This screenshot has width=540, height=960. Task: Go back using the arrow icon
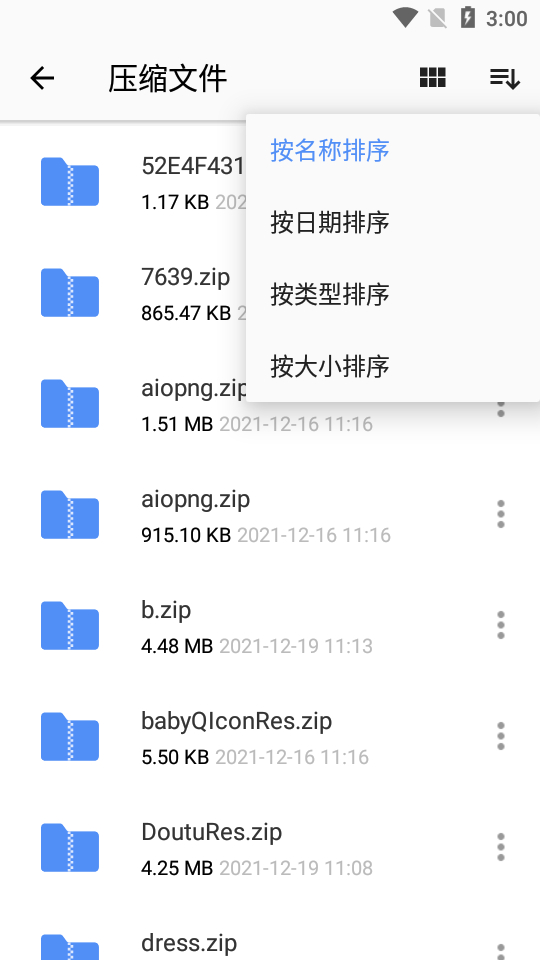tap(42, 78)
